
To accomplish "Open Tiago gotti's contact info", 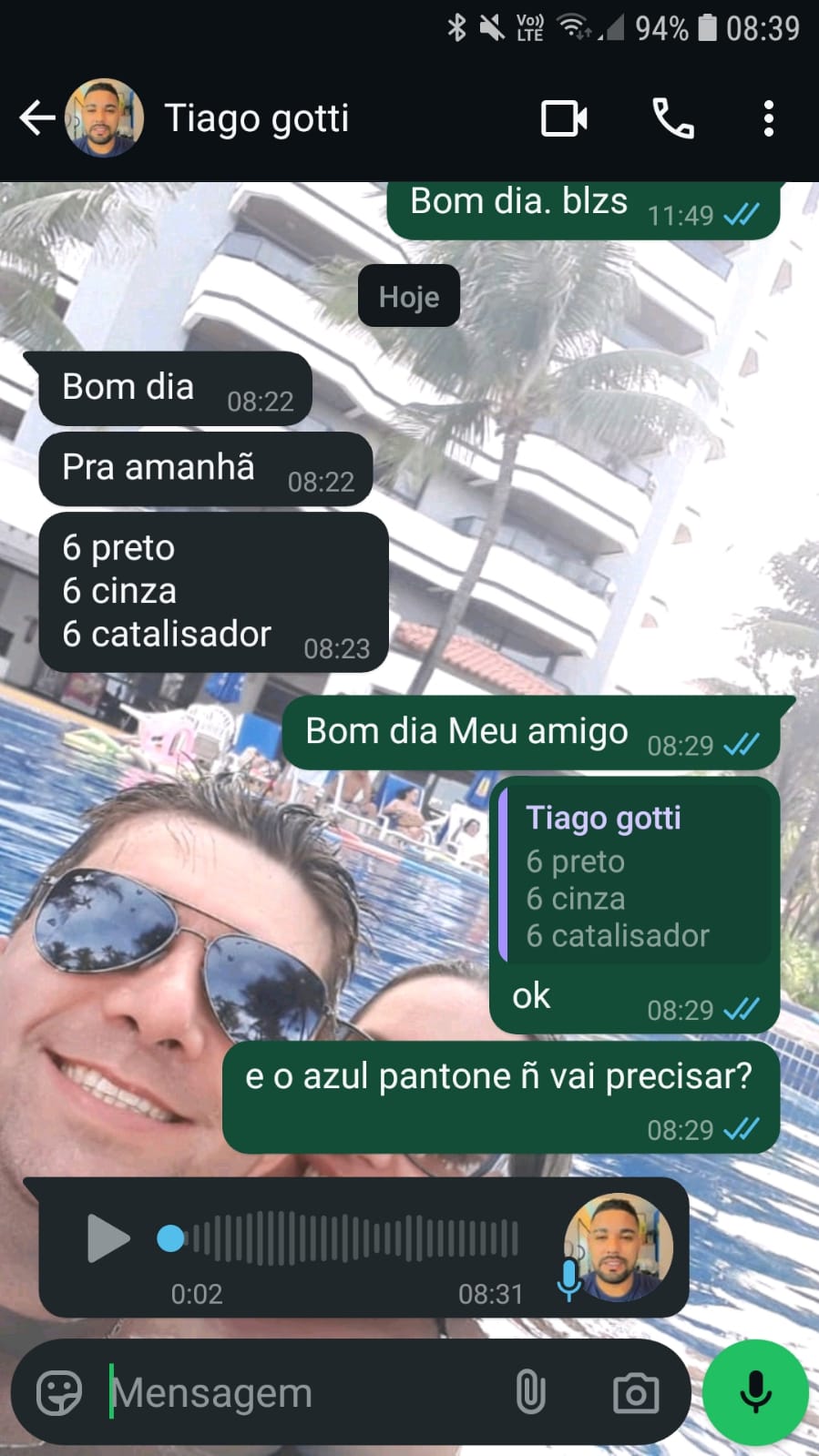I will tap(256, 118).
